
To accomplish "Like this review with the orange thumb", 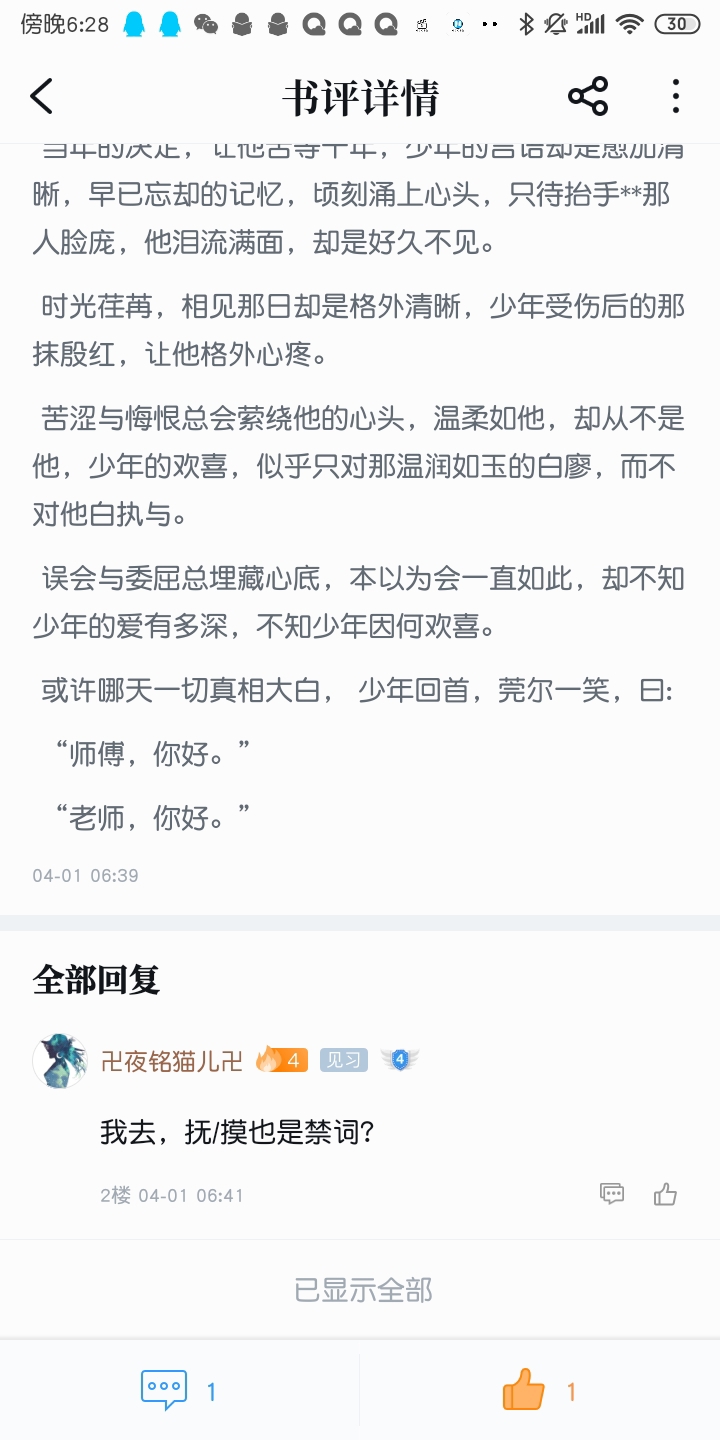I will (x=523, y=1390).
